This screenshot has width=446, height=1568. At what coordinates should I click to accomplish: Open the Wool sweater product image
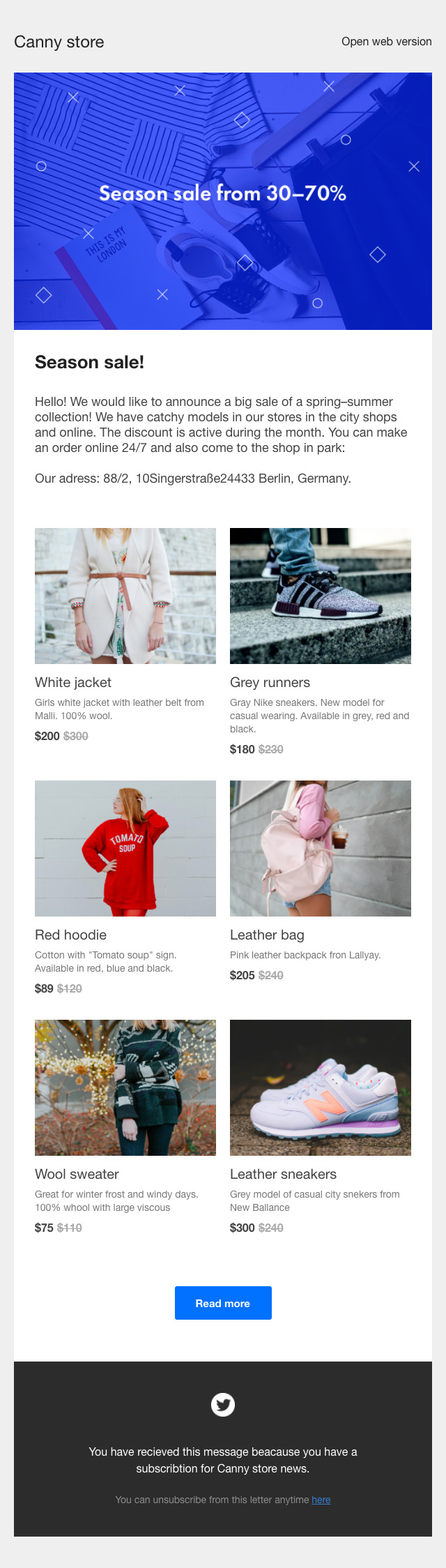[125, 1087]
